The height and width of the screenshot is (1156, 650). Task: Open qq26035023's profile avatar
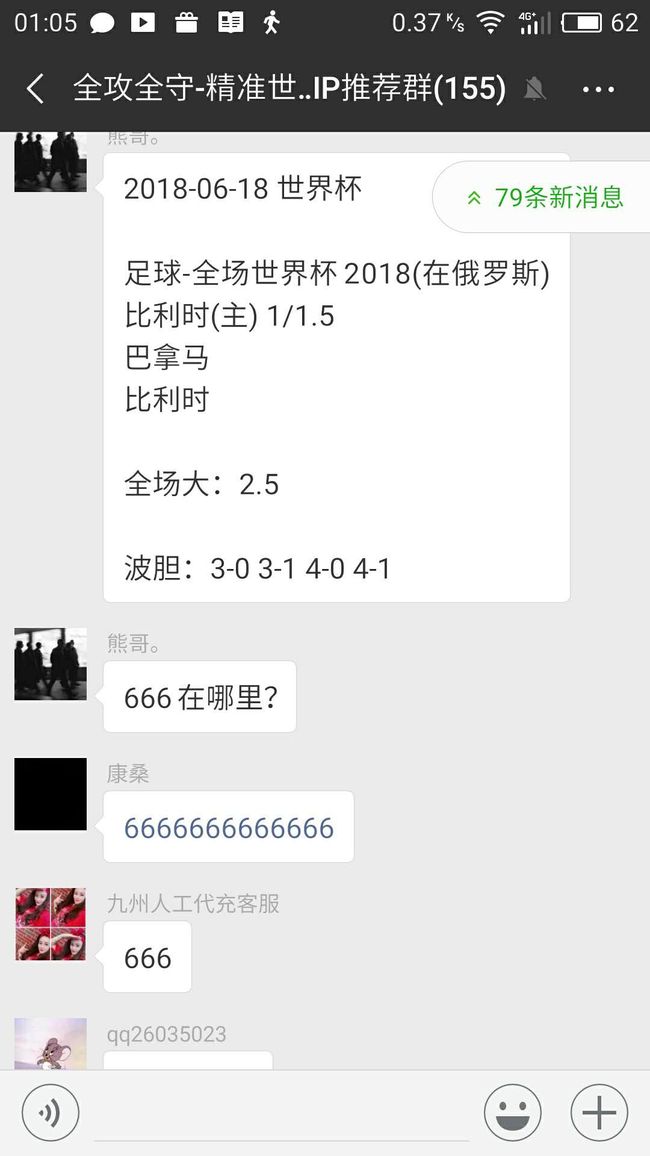pos(51,1044)
